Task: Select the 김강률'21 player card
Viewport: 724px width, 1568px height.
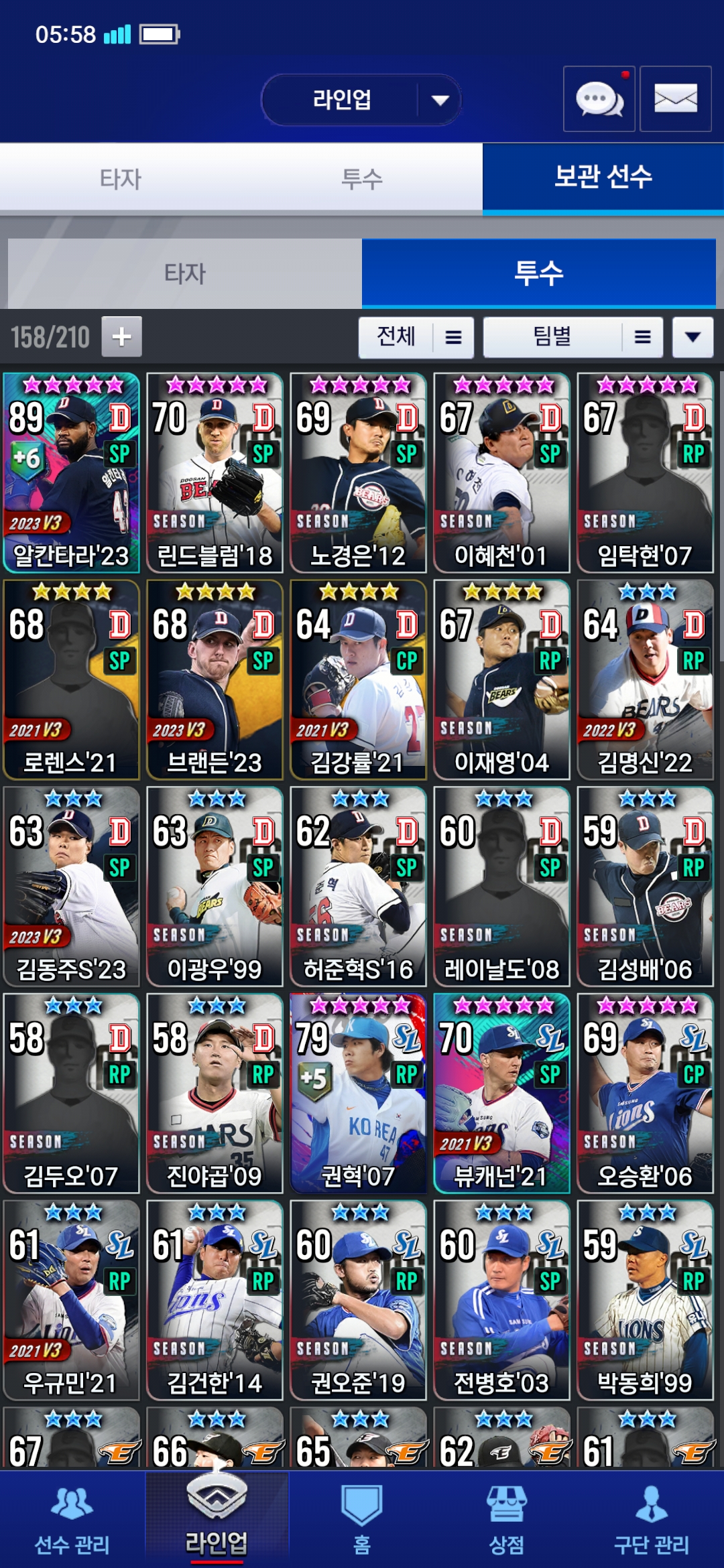Action: click(358, 680)
